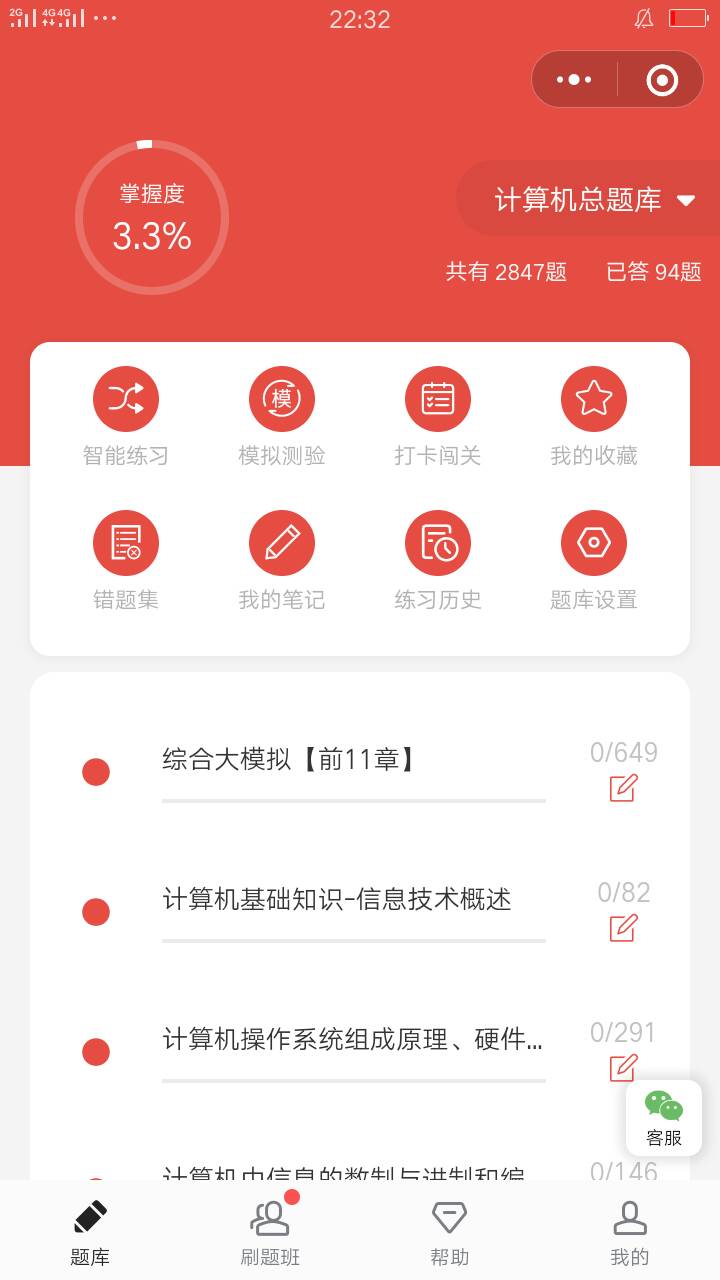Tap the edit icon for 综合大模拟
Image resolution: width=720 pixels, height=1280 pixels.
tap(623, 789)
